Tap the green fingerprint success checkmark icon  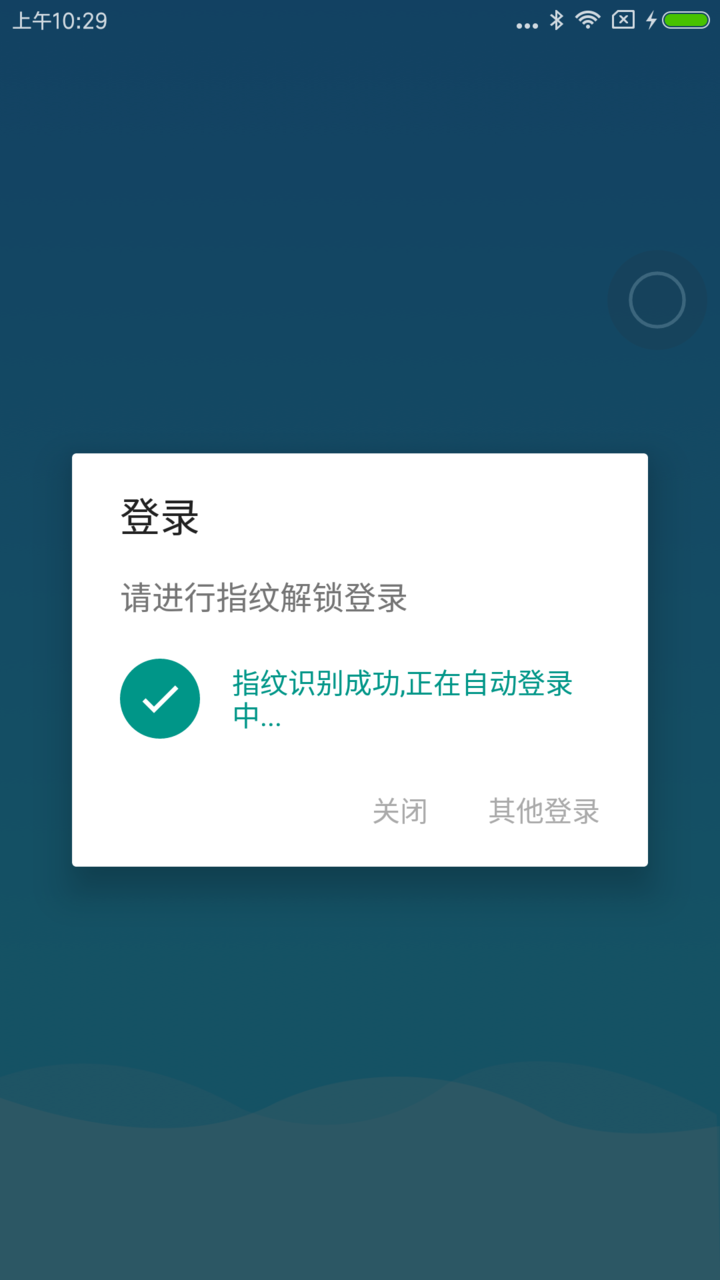coord(160,698)
